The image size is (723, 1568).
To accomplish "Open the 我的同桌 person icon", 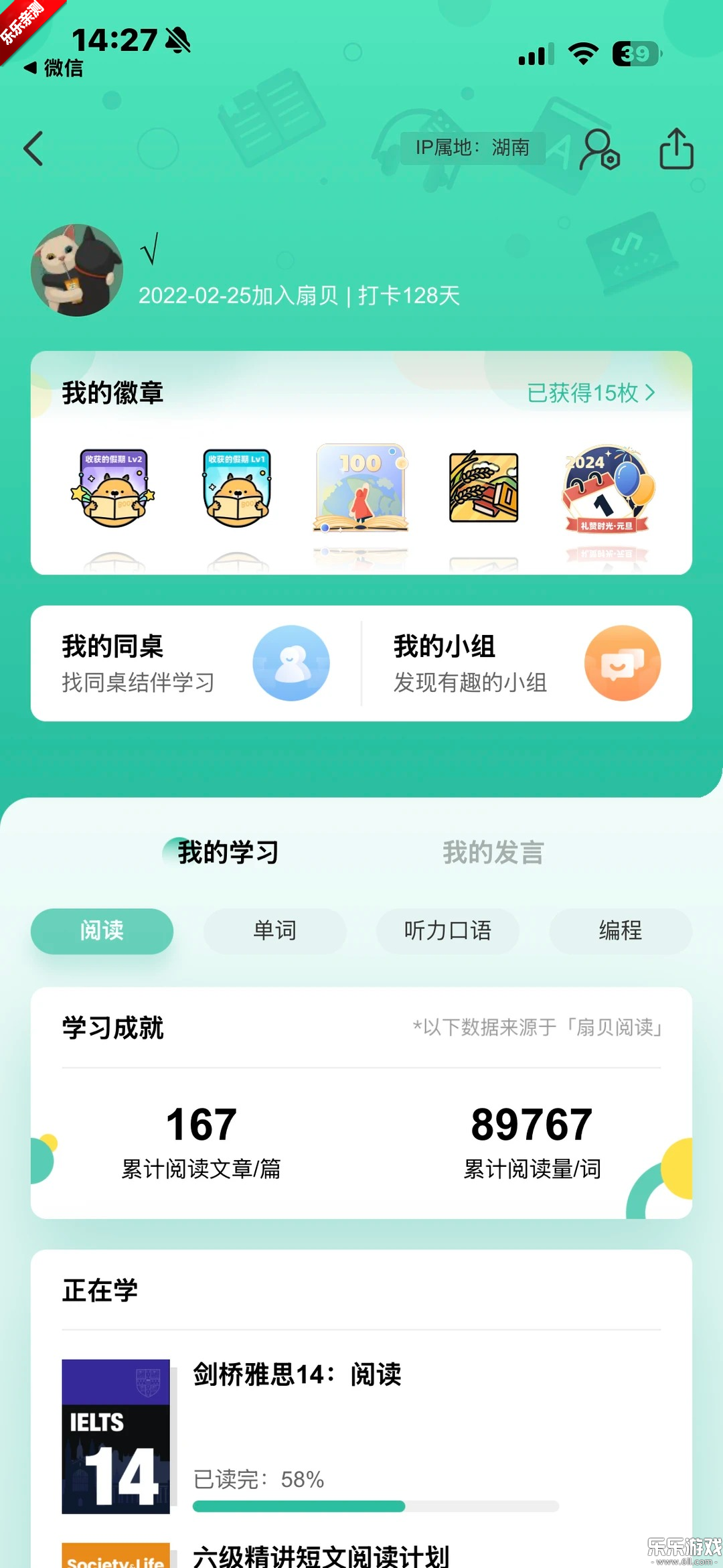I will click(x=291, y=663).
